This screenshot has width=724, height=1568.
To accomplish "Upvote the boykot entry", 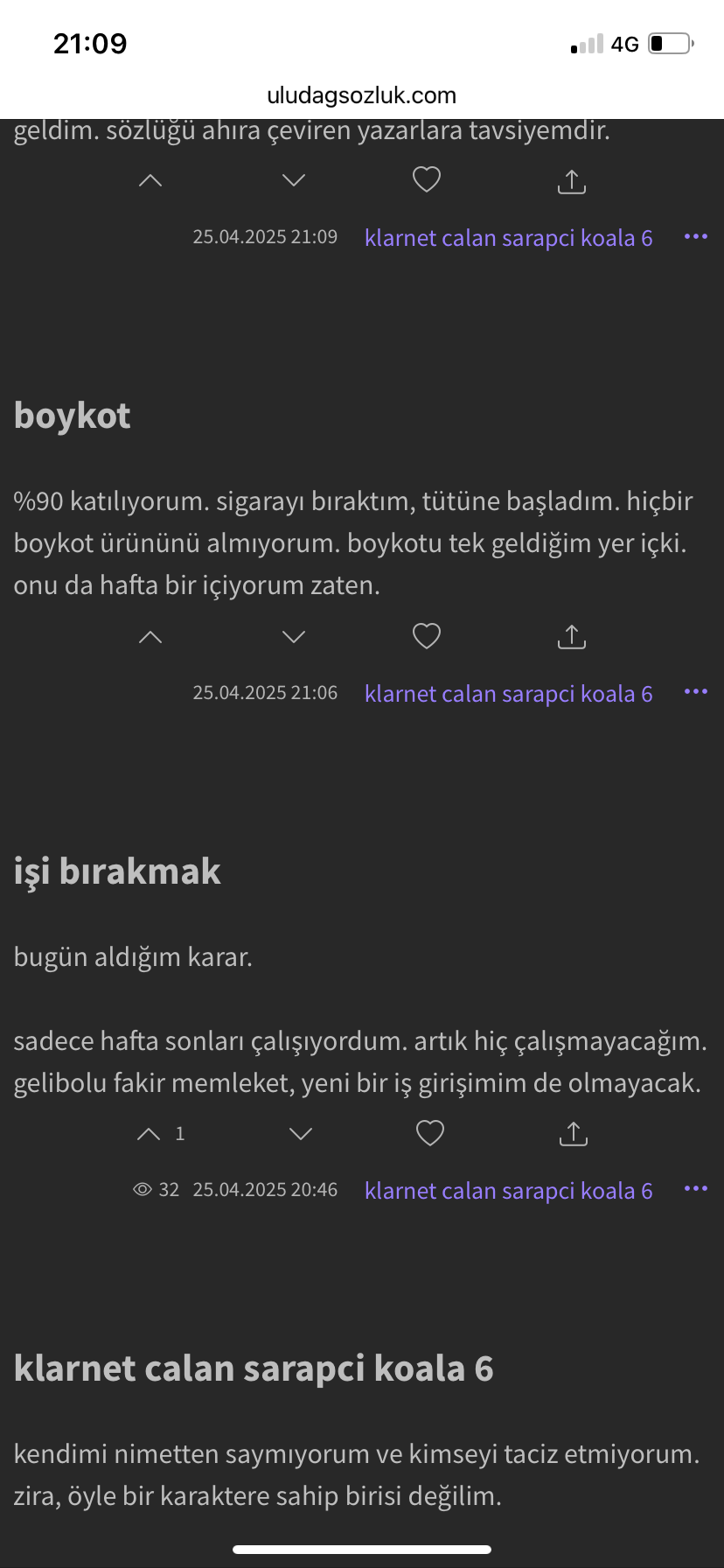I will tap(150, 637).
